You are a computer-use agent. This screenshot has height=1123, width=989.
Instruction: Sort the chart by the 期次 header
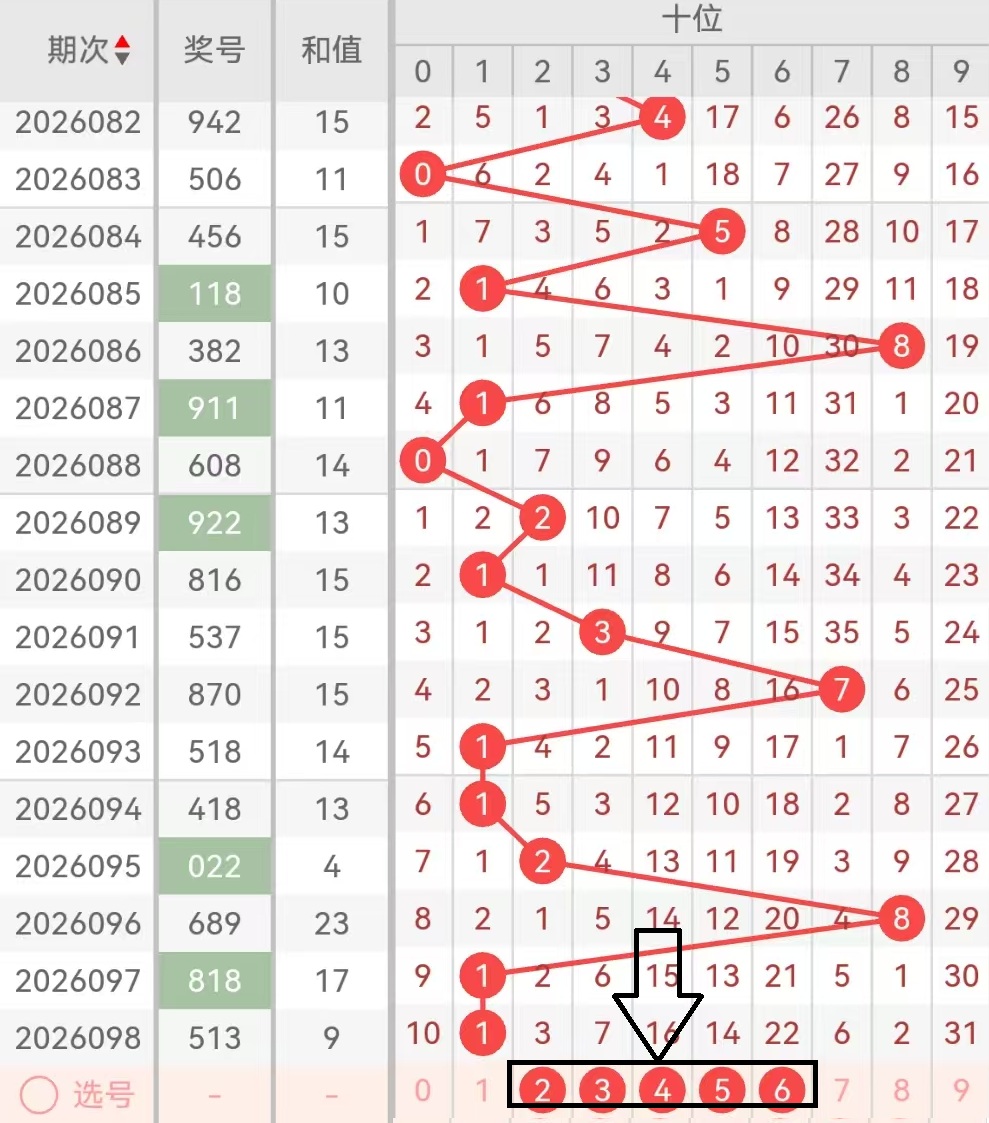pos(89,50)
